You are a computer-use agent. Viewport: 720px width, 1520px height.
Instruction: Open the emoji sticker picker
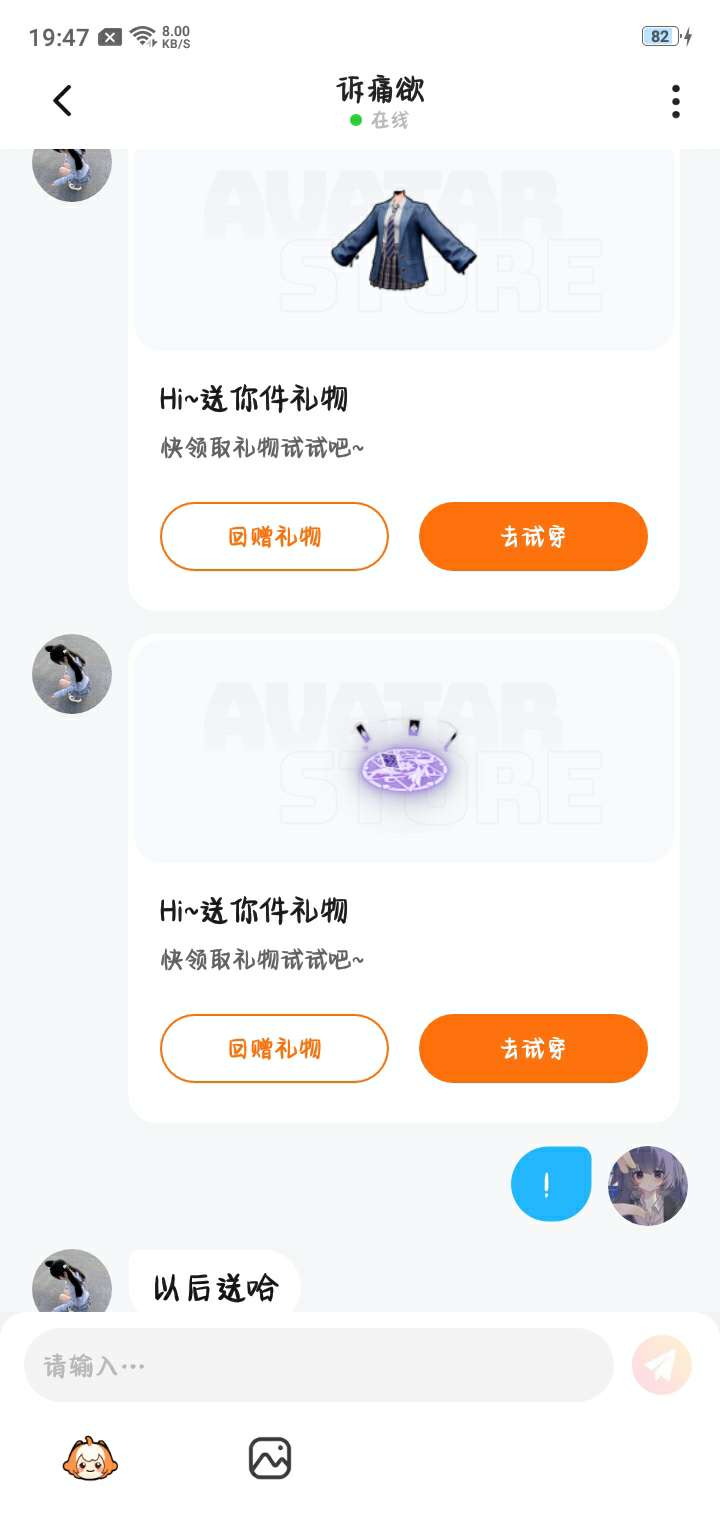pyautogui.click(x=90, y=1458)
